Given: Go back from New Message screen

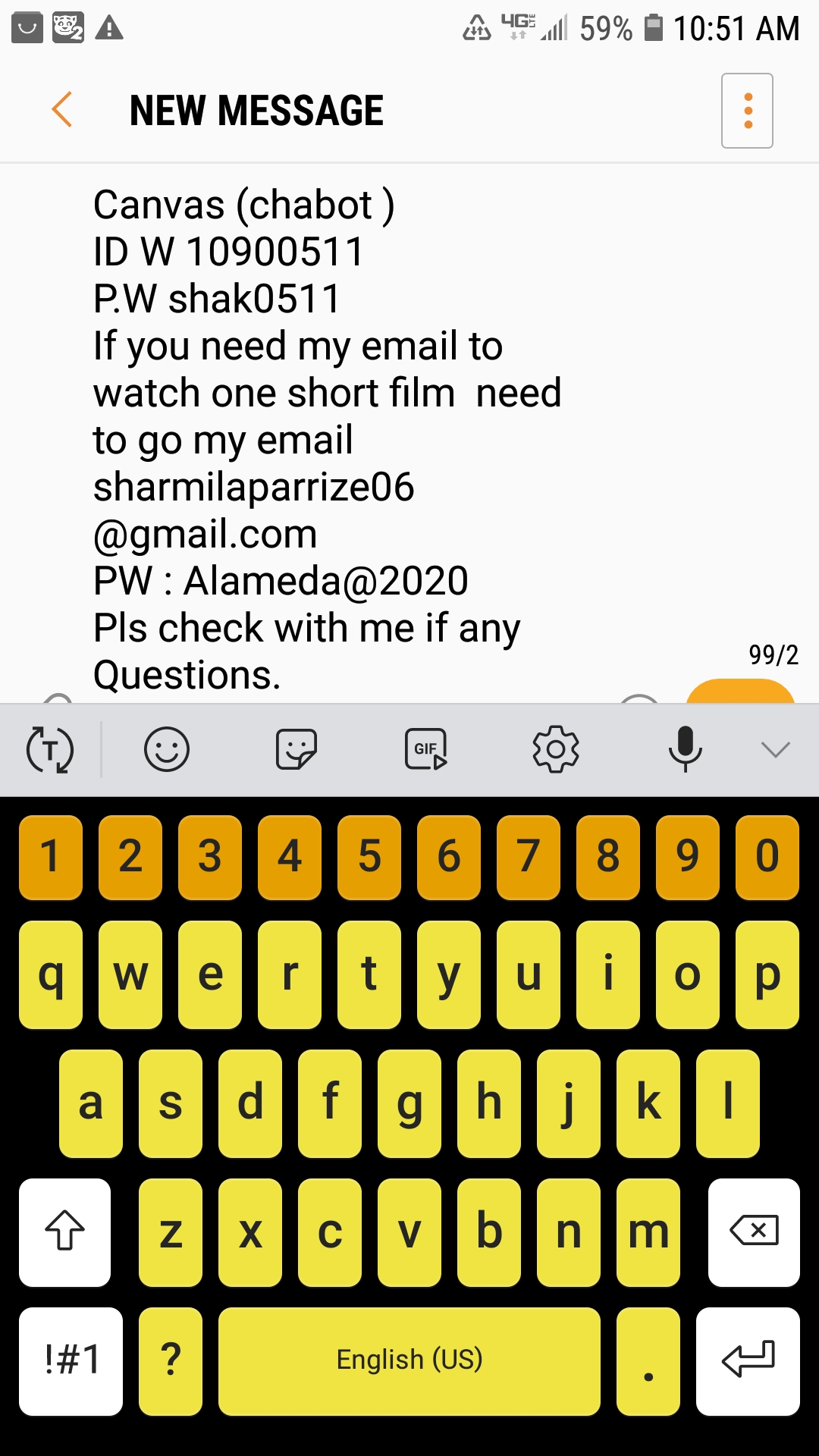Looking at the screenshot, I should [x=62, y=110].
